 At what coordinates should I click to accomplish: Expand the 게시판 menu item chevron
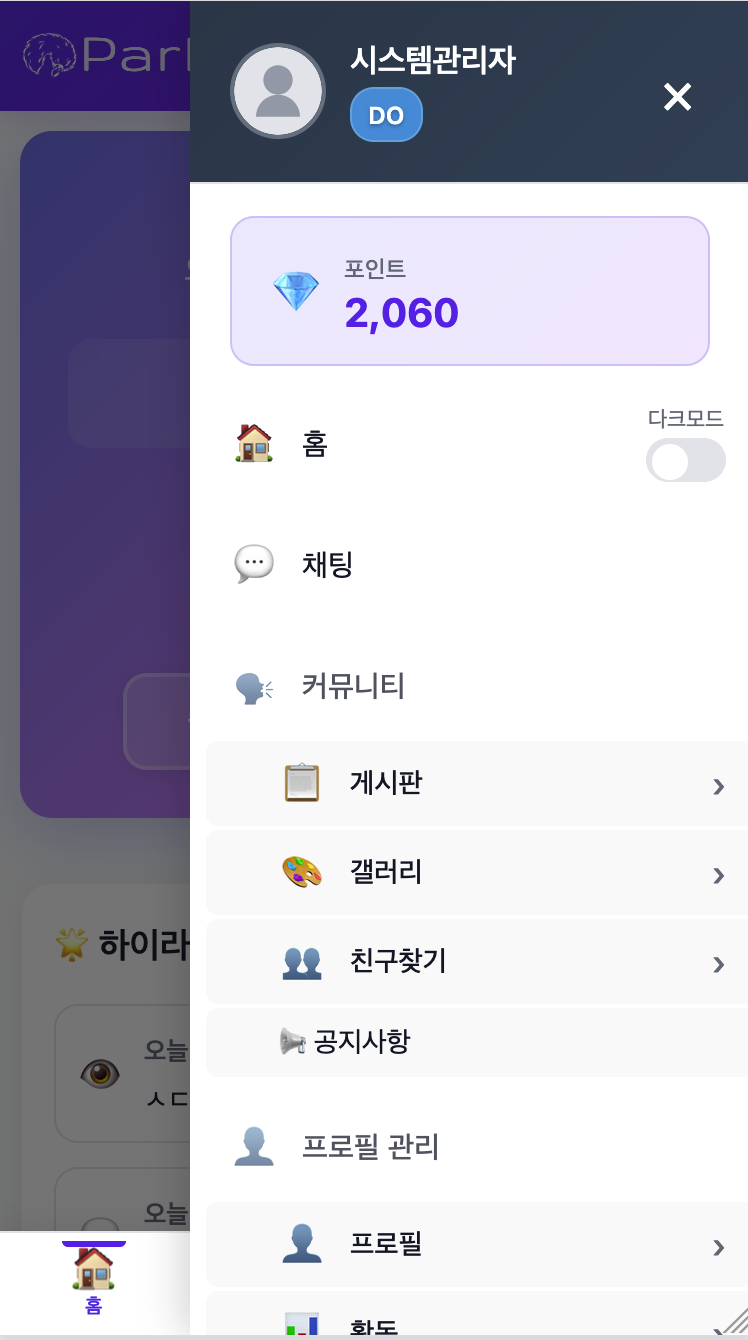tap(718, 786)
